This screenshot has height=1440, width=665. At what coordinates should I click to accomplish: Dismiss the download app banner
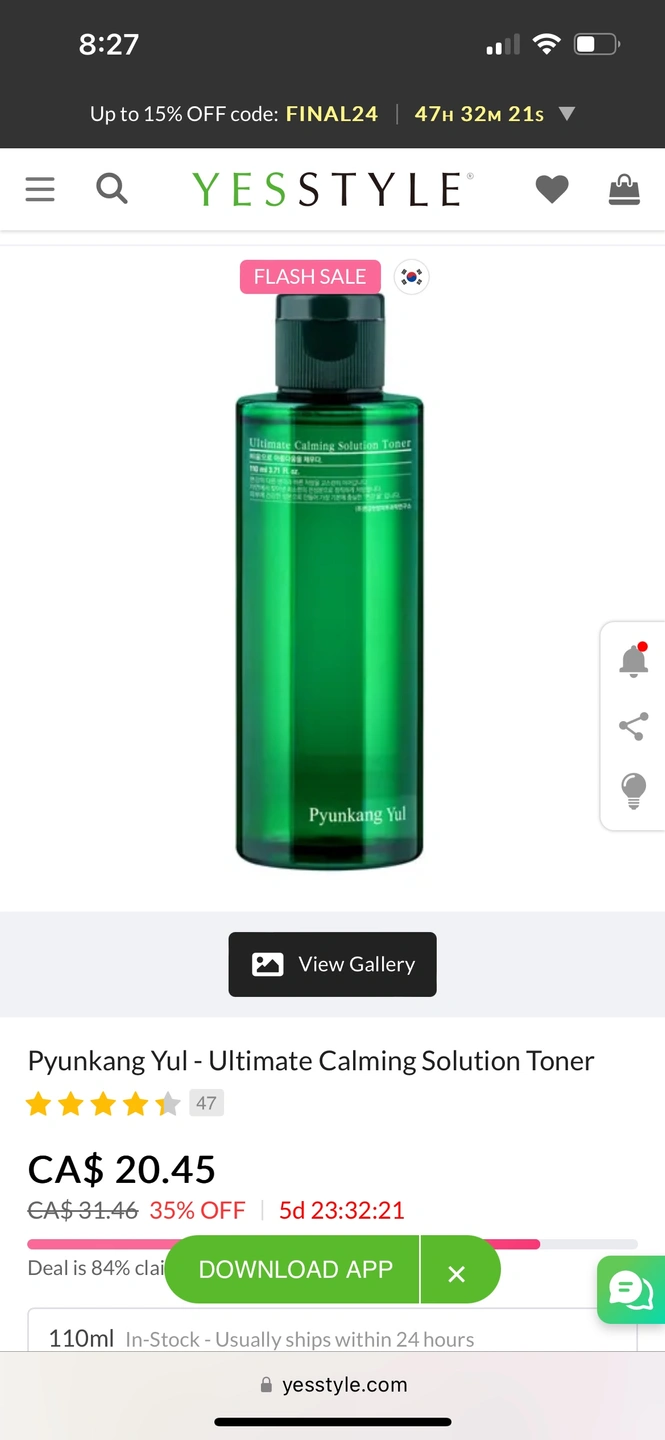(457, 1273)
